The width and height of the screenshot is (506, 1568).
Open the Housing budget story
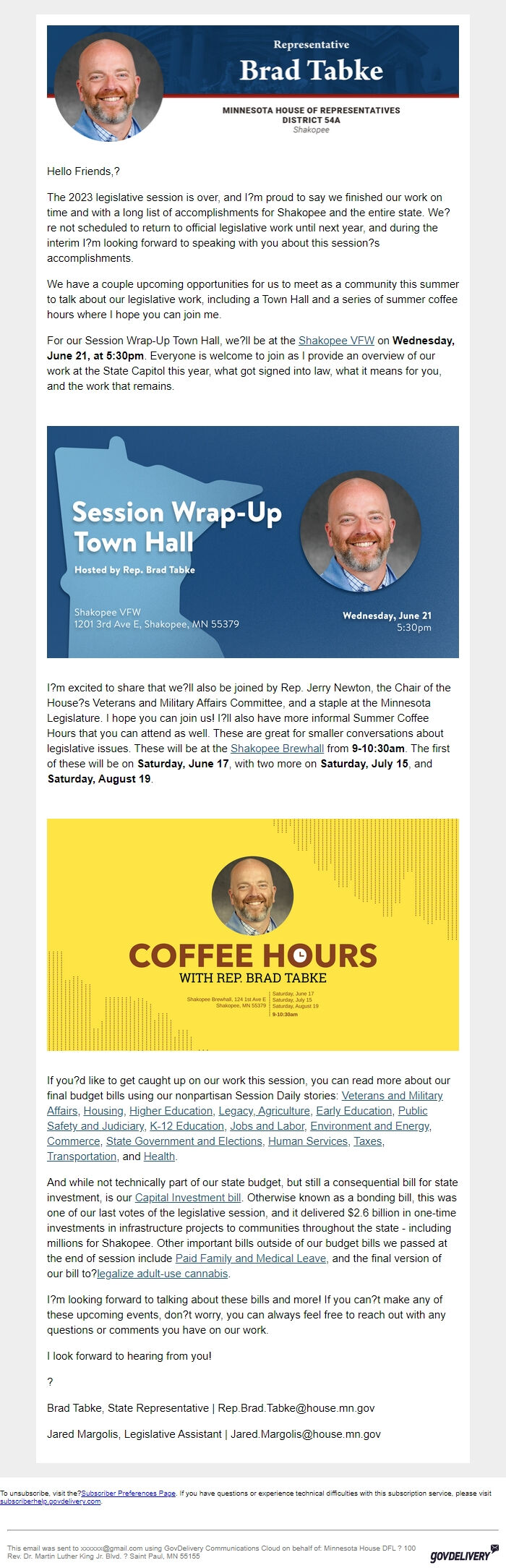pyautogui.click(x=103, y=1111)
